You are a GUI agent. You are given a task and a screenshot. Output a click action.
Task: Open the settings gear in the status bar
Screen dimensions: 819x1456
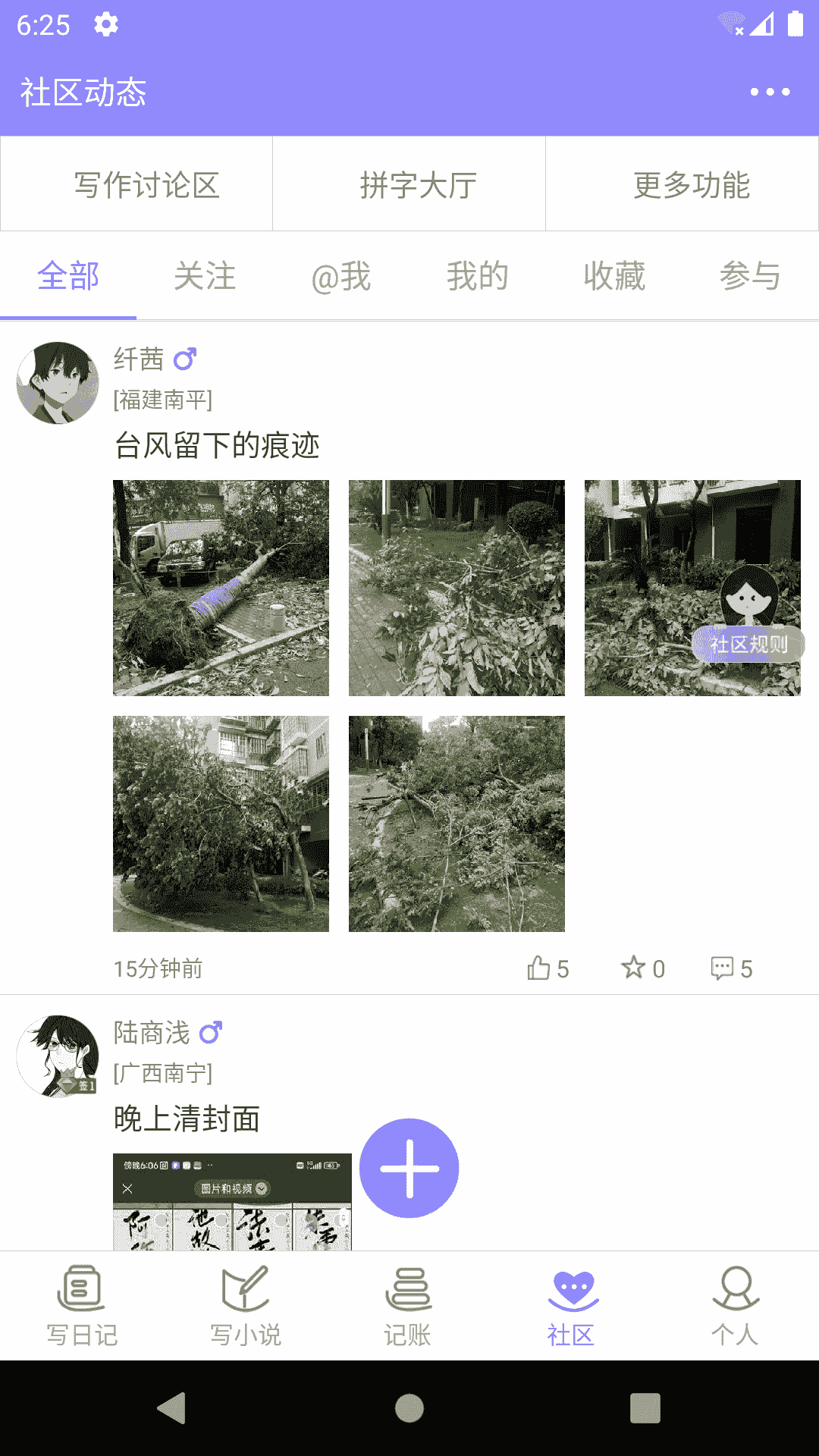[x=105, y=24]
